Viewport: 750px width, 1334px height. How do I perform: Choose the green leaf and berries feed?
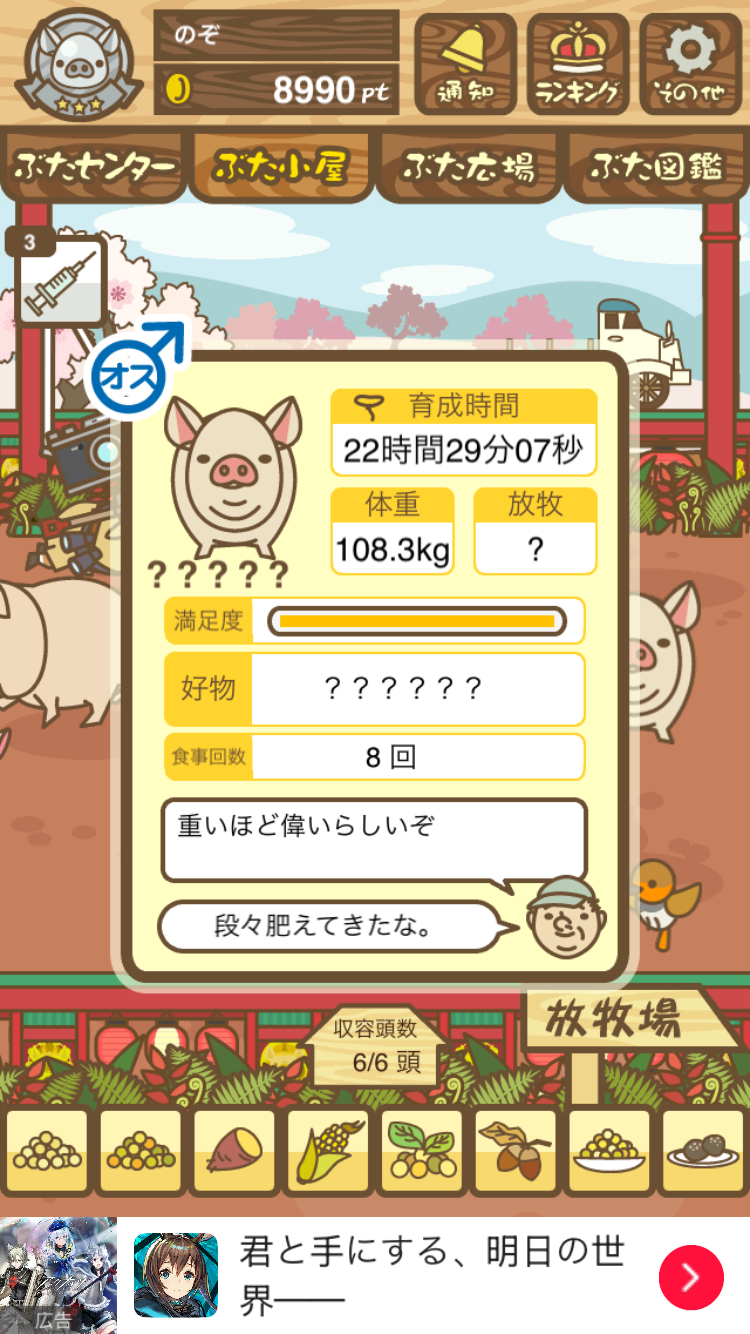coord(421,1152)
